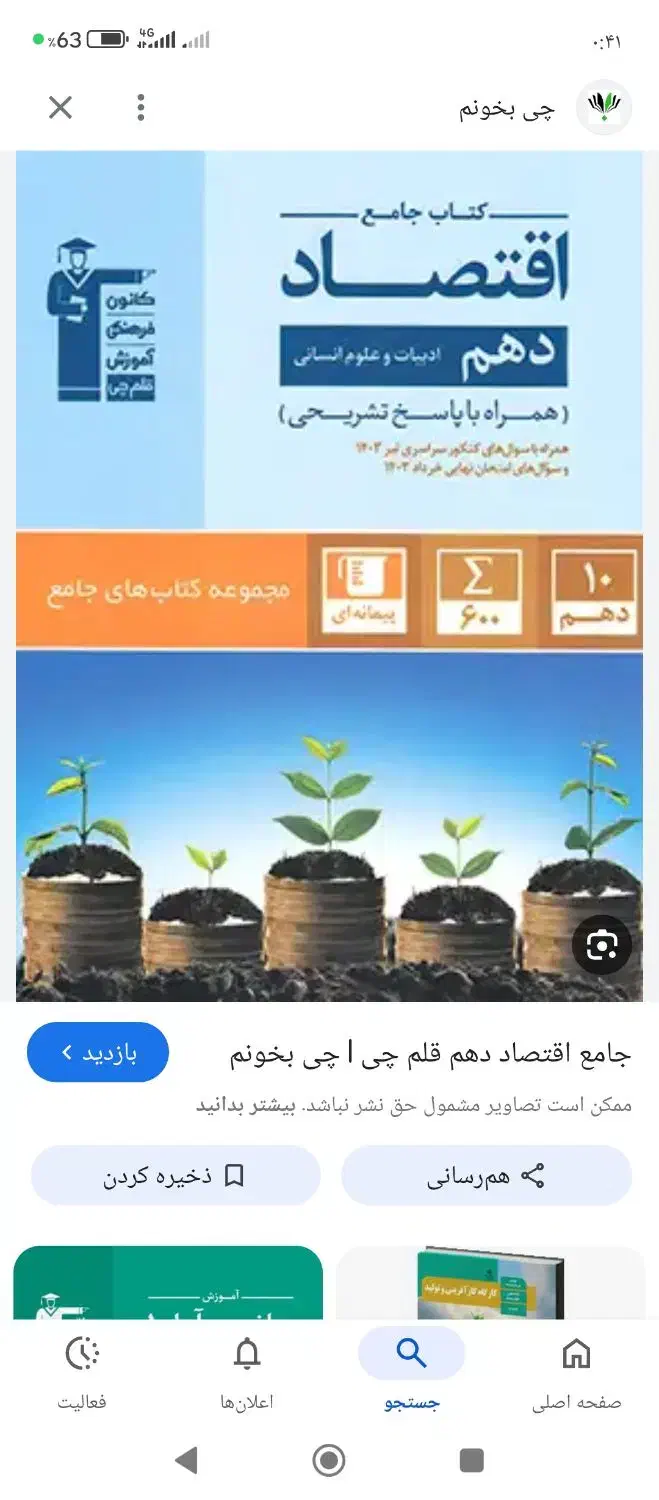Search this image with the Lens icon
The image size is (659, 1500).
point(602,945)
